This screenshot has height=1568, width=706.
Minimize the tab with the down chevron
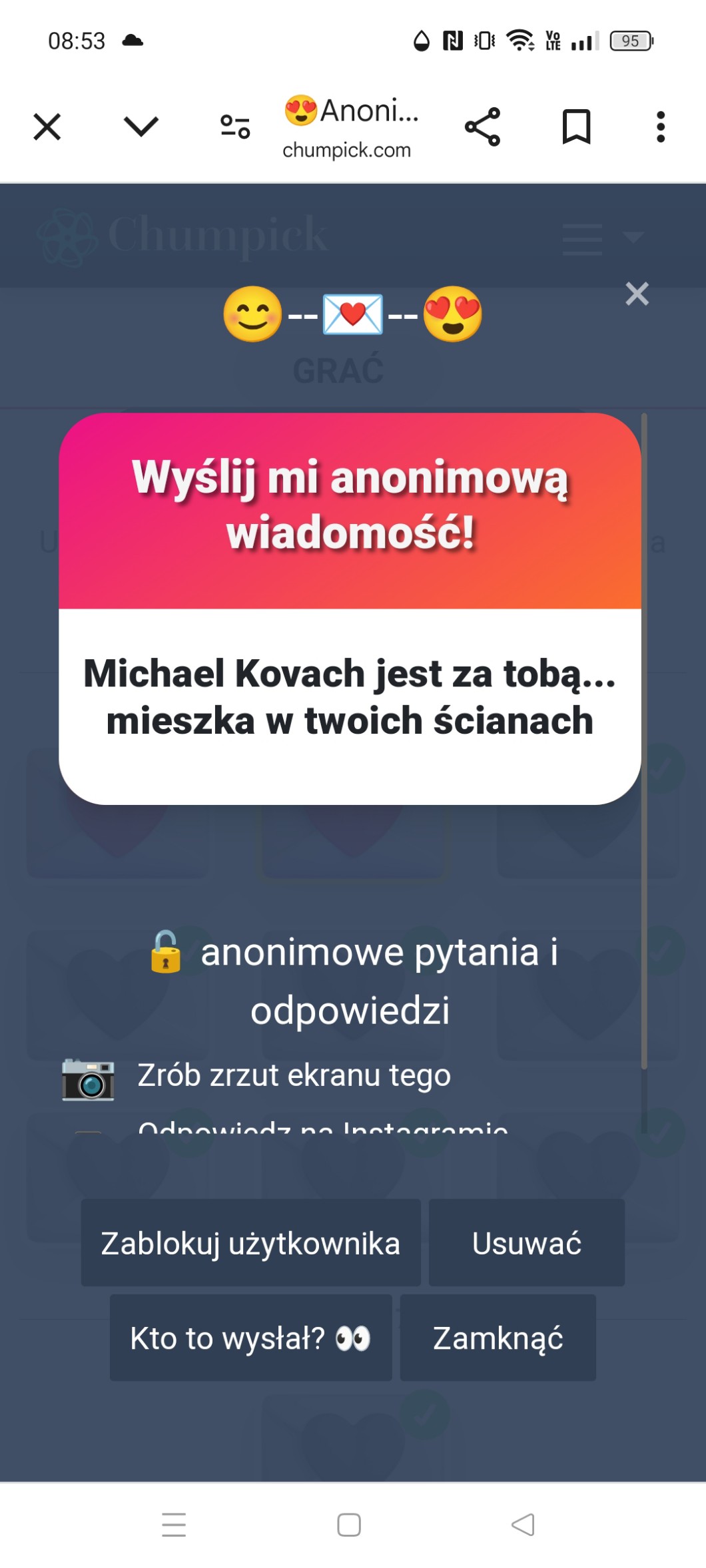pos(141,127)
